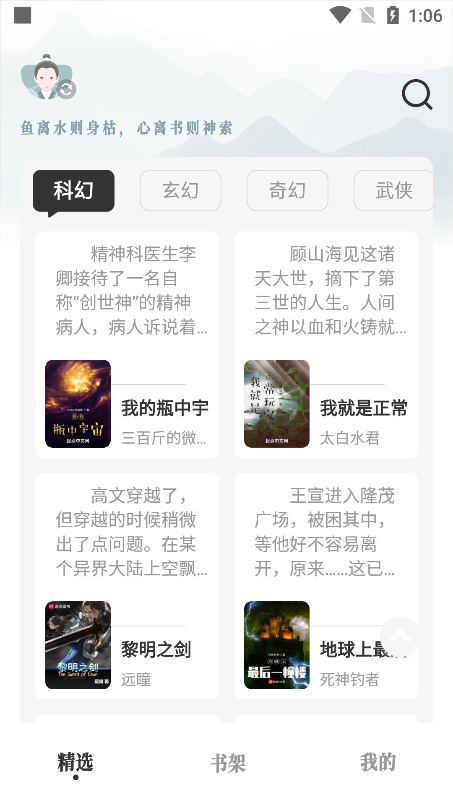Choose the 武侠 category chip

[x=393, y=190]
